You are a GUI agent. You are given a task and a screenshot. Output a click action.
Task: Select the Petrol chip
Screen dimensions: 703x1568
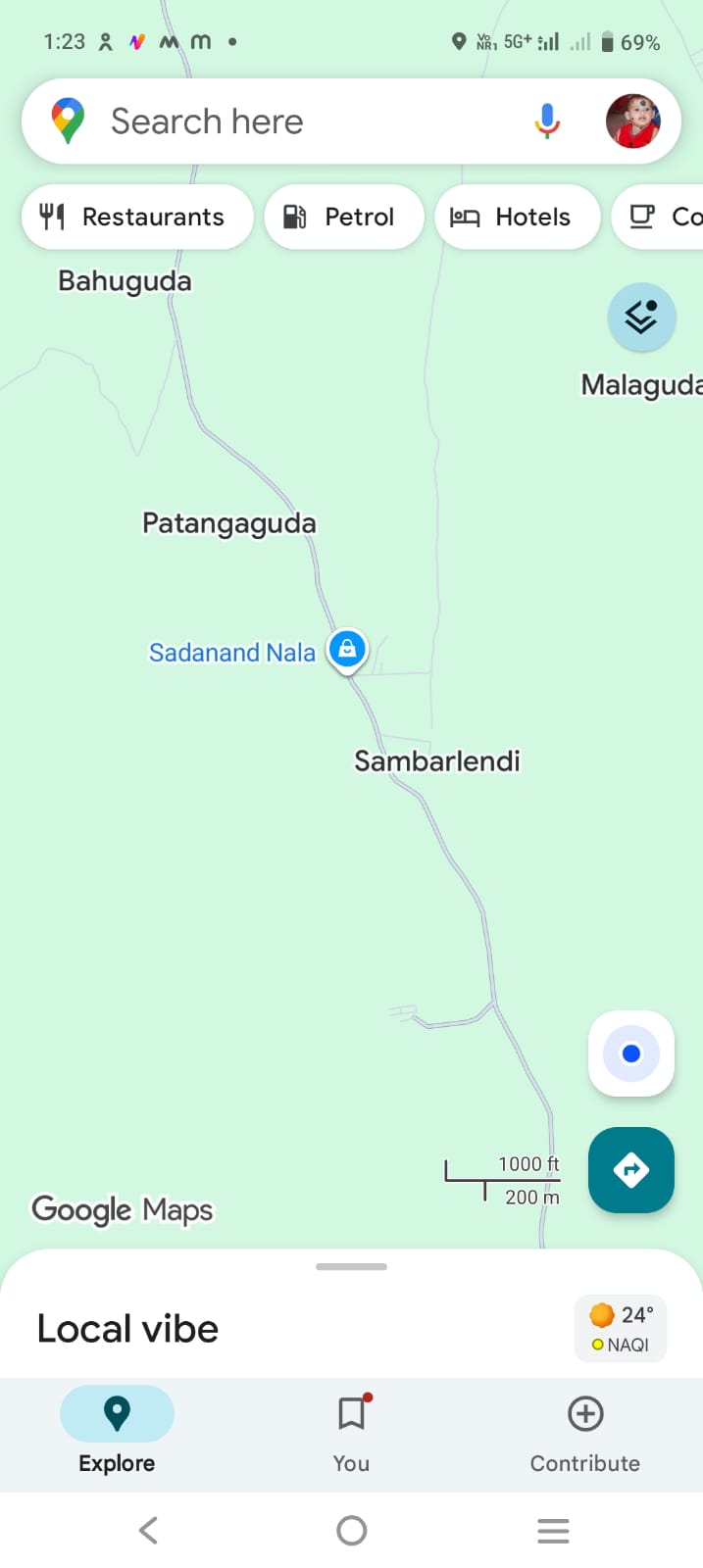[x=343, y=217]
